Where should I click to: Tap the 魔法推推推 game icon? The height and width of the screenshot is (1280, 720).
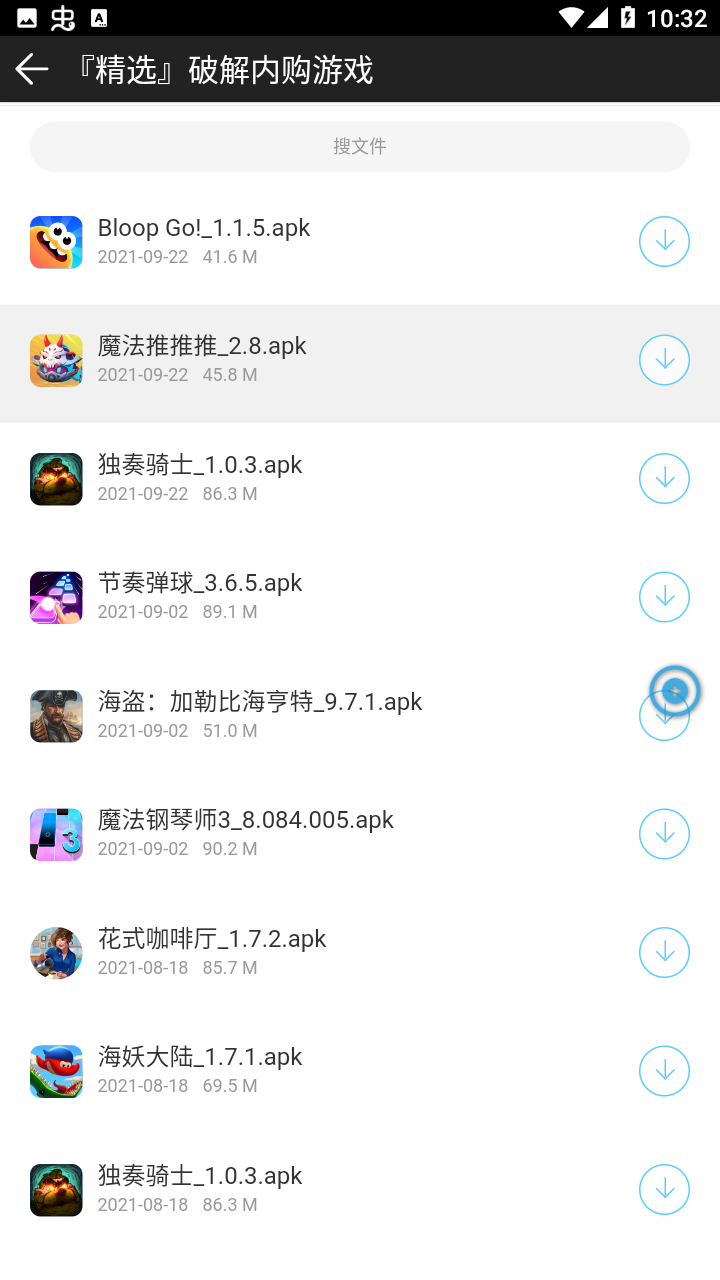point(56,360)
